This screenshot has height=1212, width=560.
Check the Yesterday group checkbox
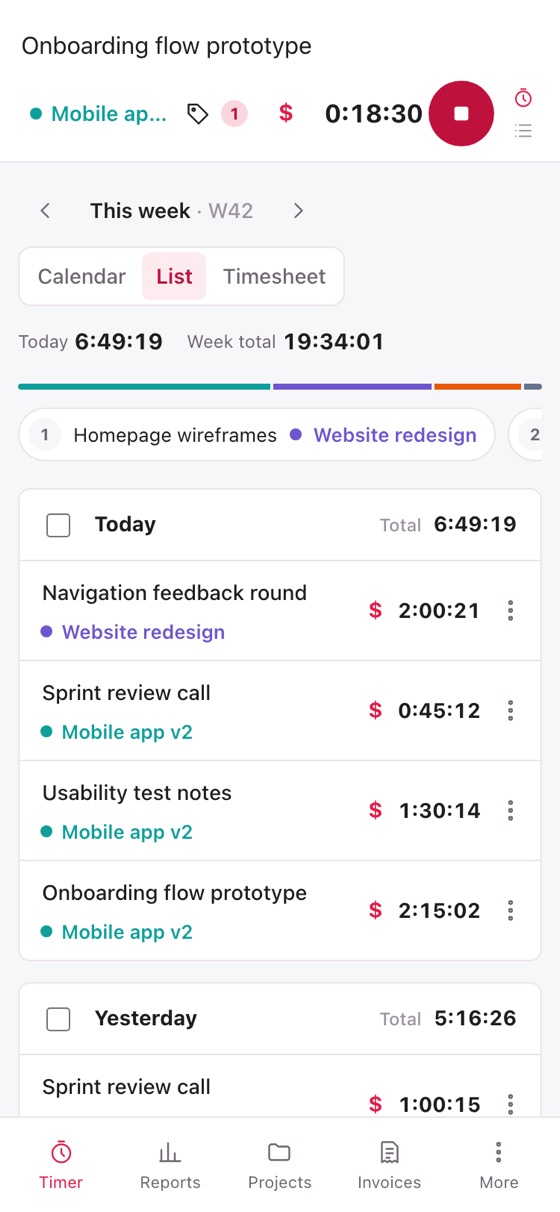[x=59, y=1019]
